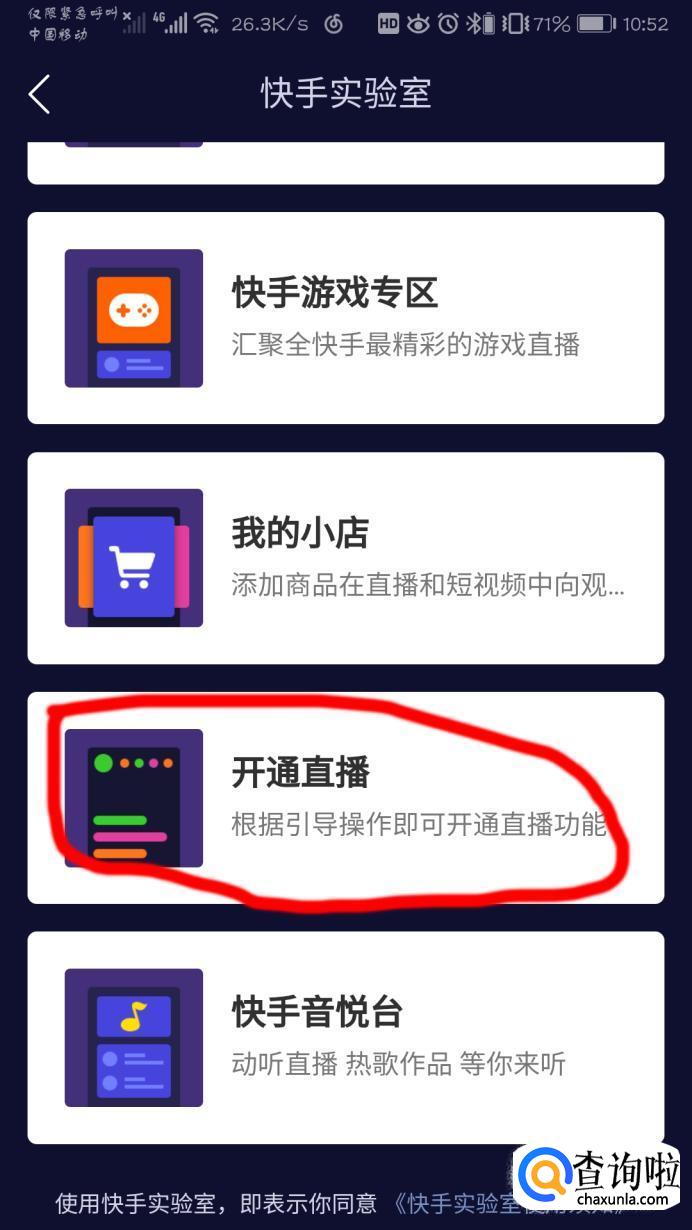Open the 快手音悦台 card

pyautogui.click(x=345, y=1038)
